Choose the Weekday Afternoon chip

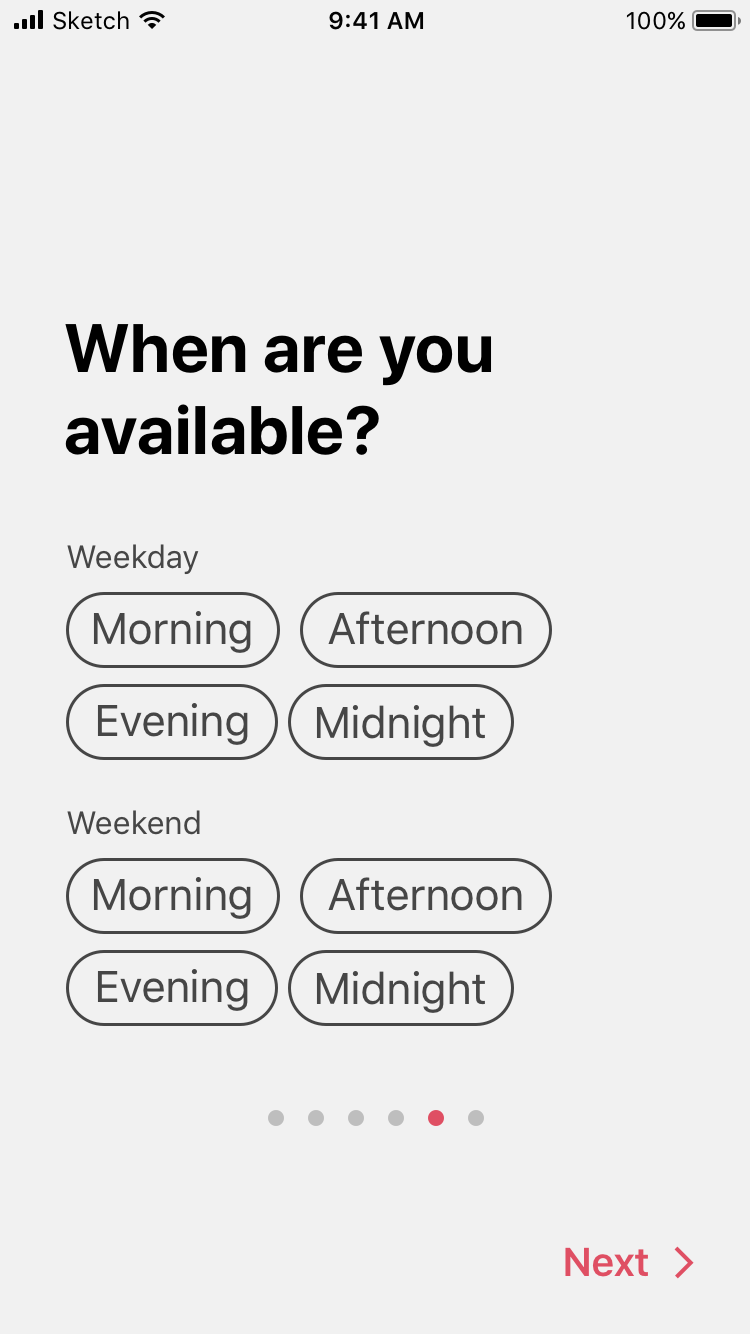pos(425,630)
